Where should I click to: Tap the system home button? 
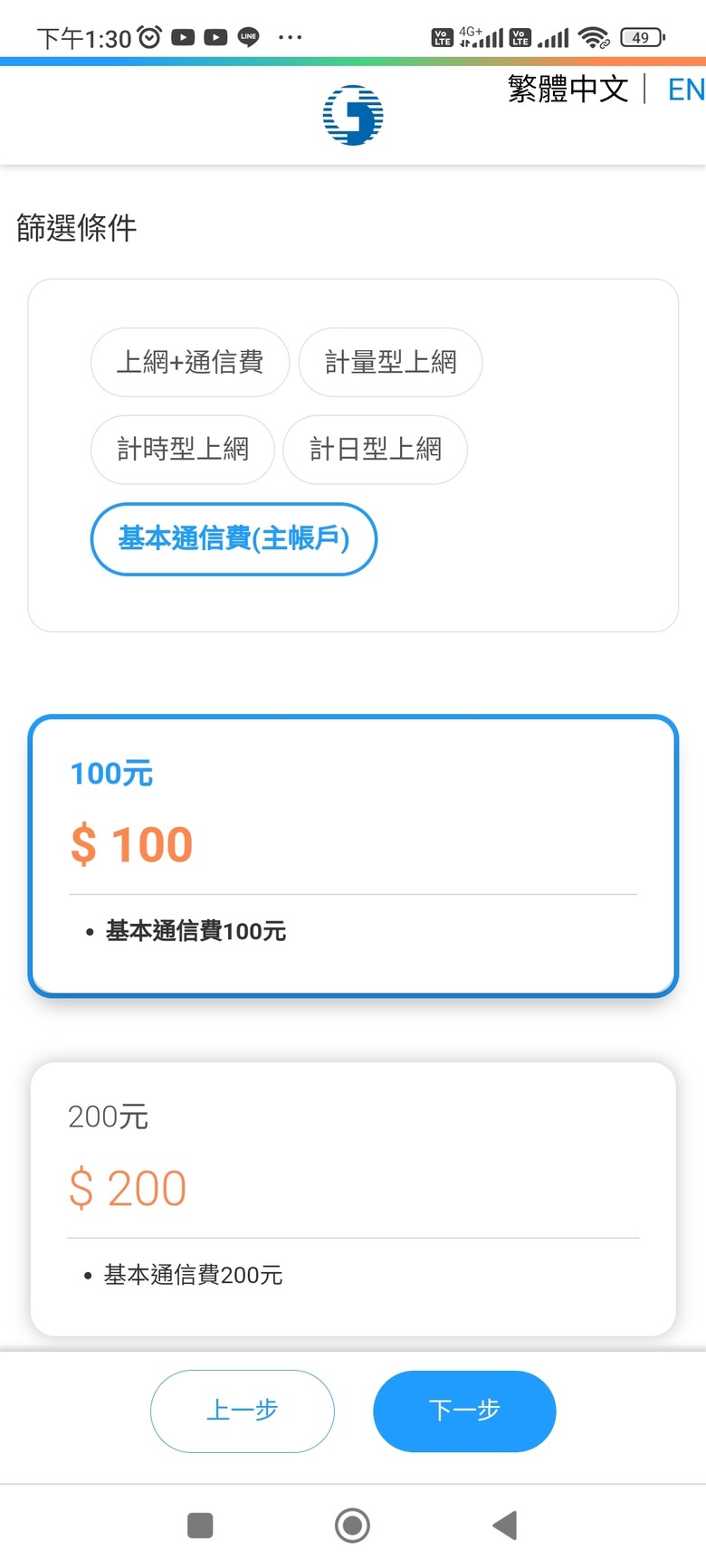coord(352,1525)
